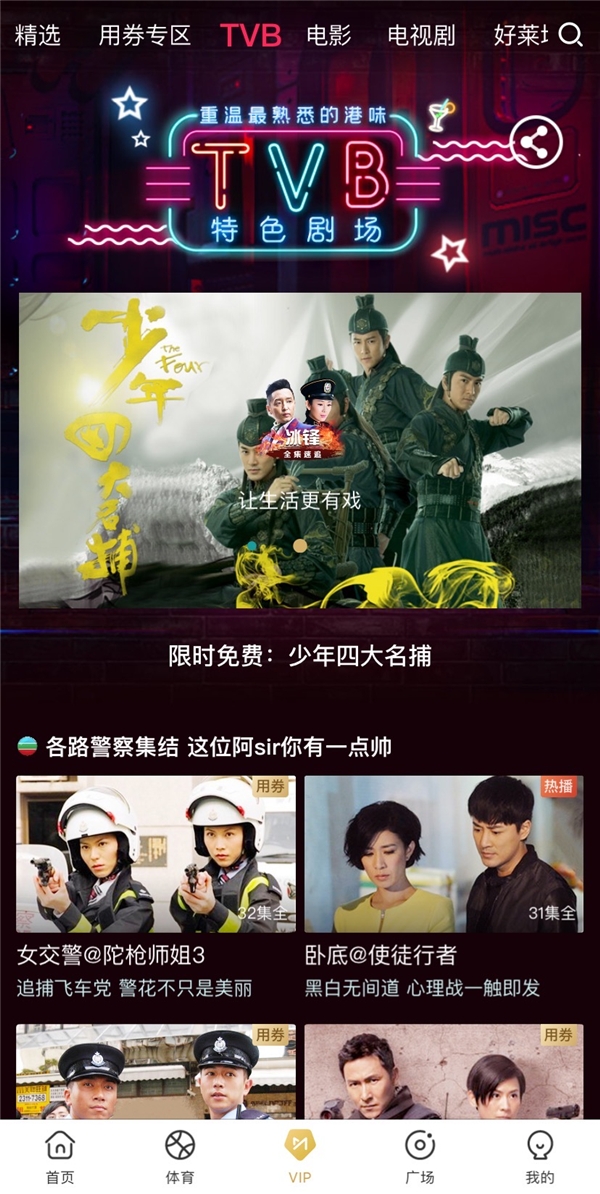Open the search icon

pyautogui.click(x=571, y=36)
